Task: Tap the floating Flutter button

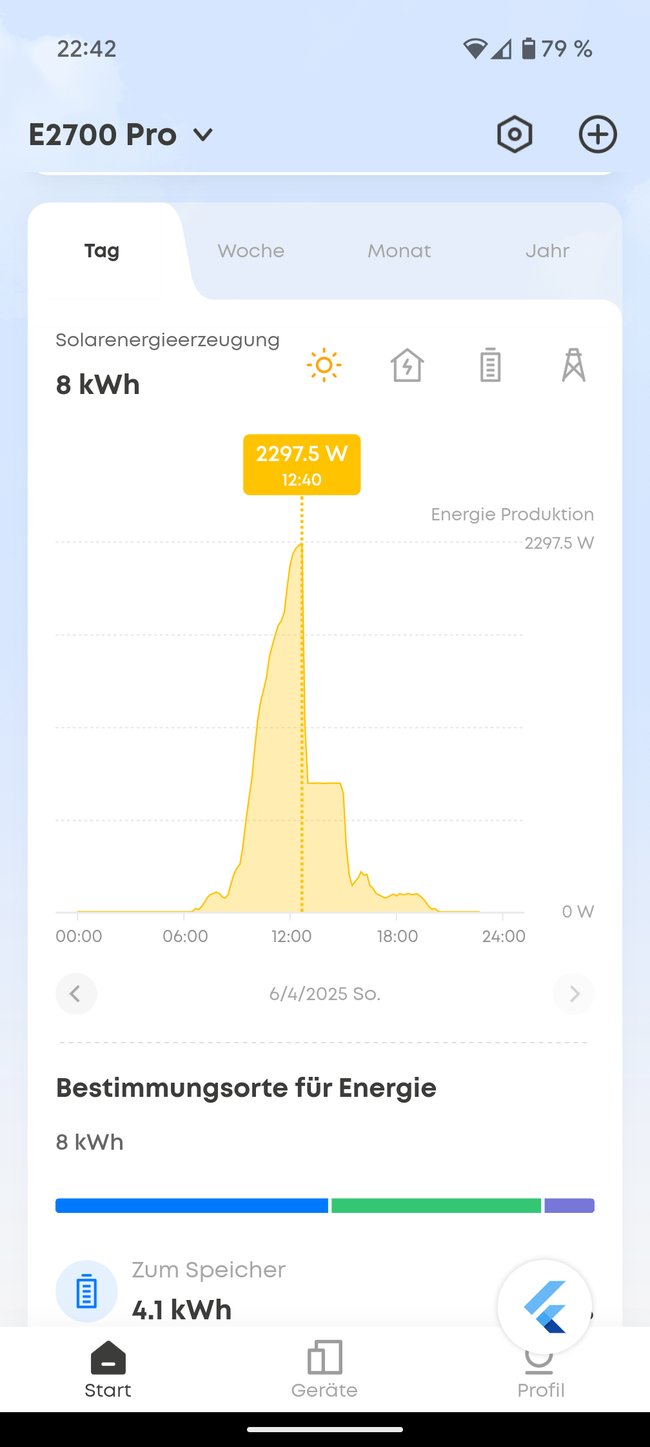Action: point(544,1306)
